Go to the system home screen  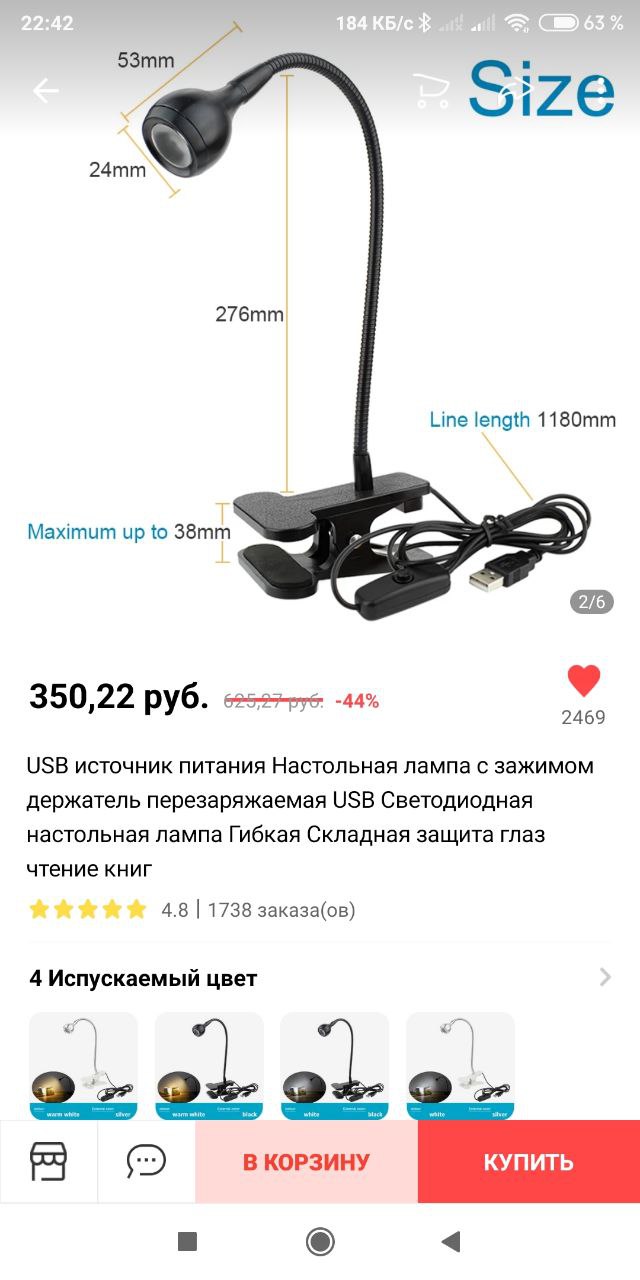[x=320, y=1242]
